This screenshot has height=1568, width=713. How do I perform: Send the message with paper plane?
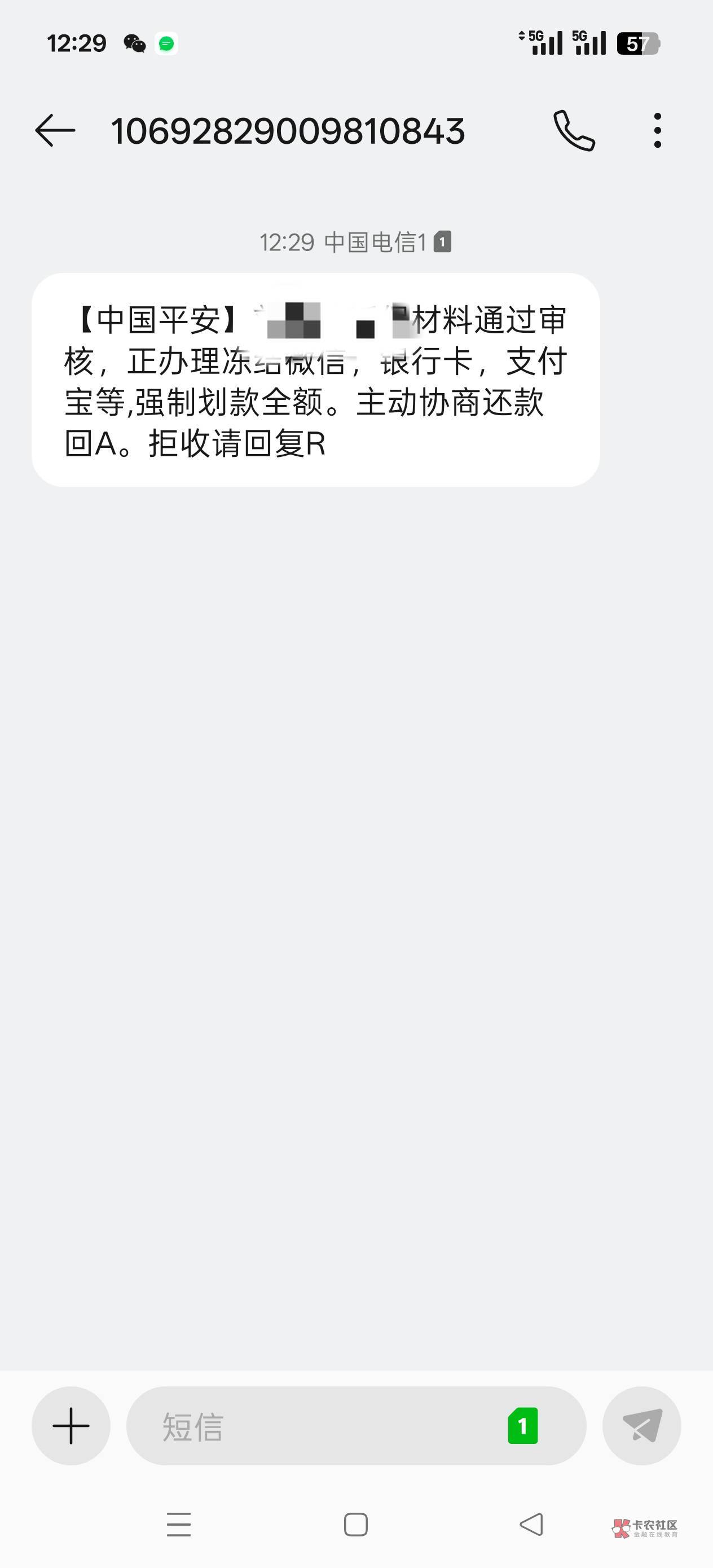642,1425
